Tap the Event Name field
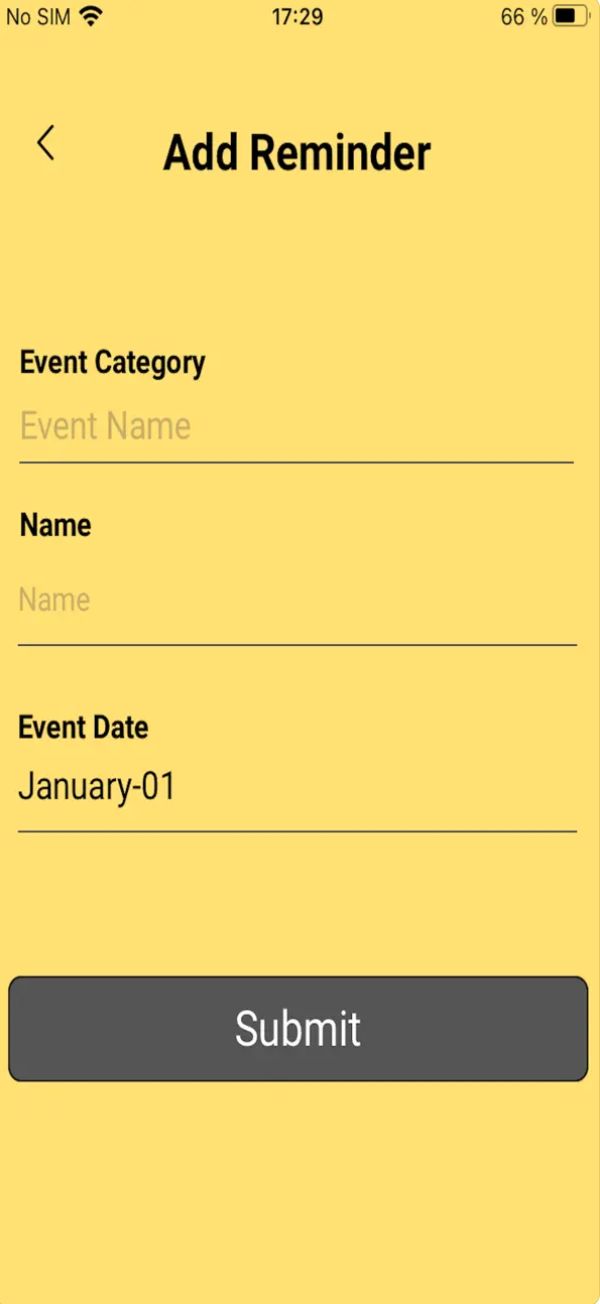Viewport: 600px width, 1304px height. point(296,427)
